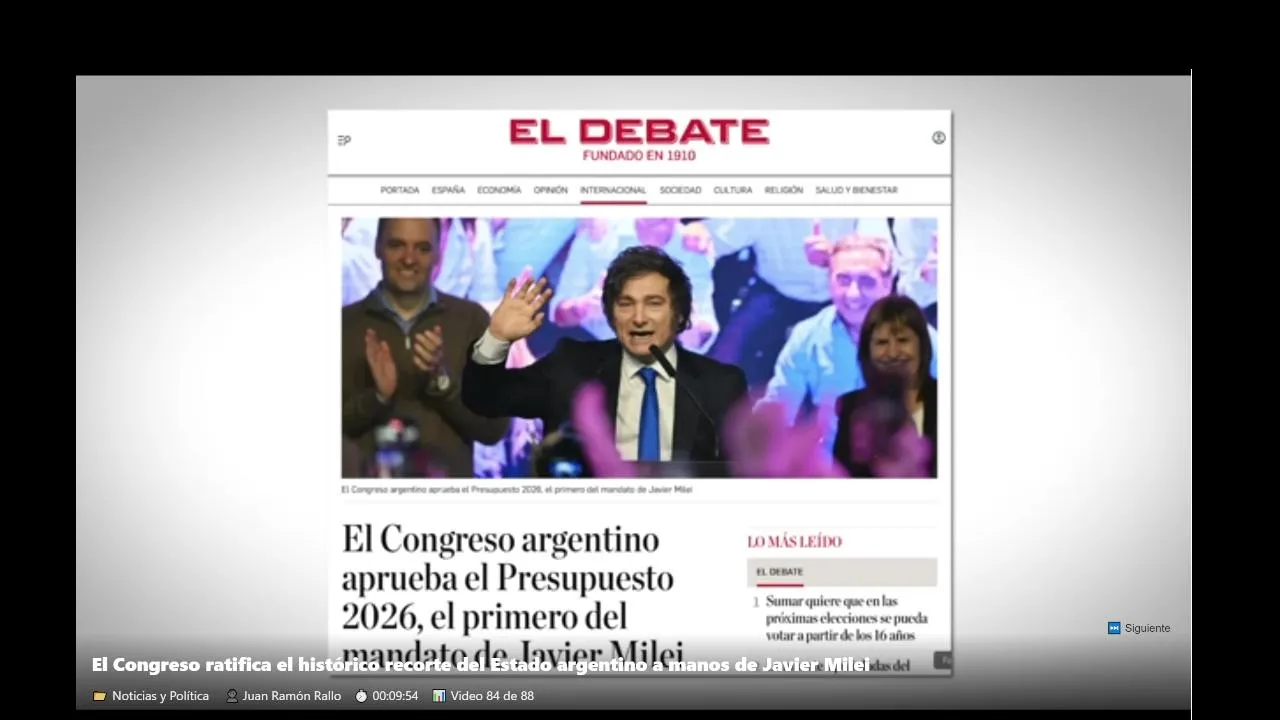This screenshot has height=720, width=1280.
Task: Skip to the next video with Siguiente
Action: click(1139, 628)
